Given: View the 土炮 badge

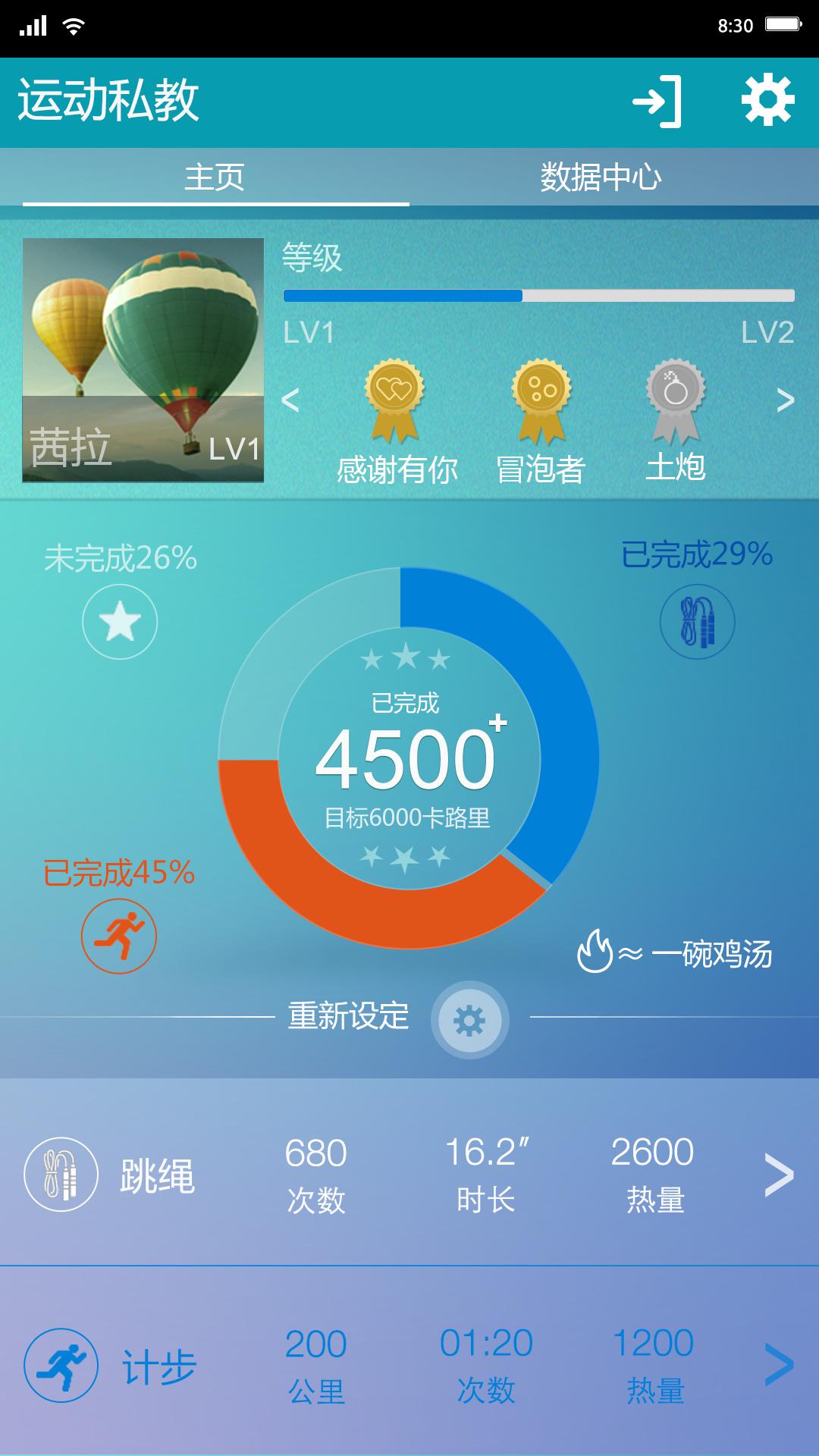Looking at the screenshot, I should tap(676, 421).
